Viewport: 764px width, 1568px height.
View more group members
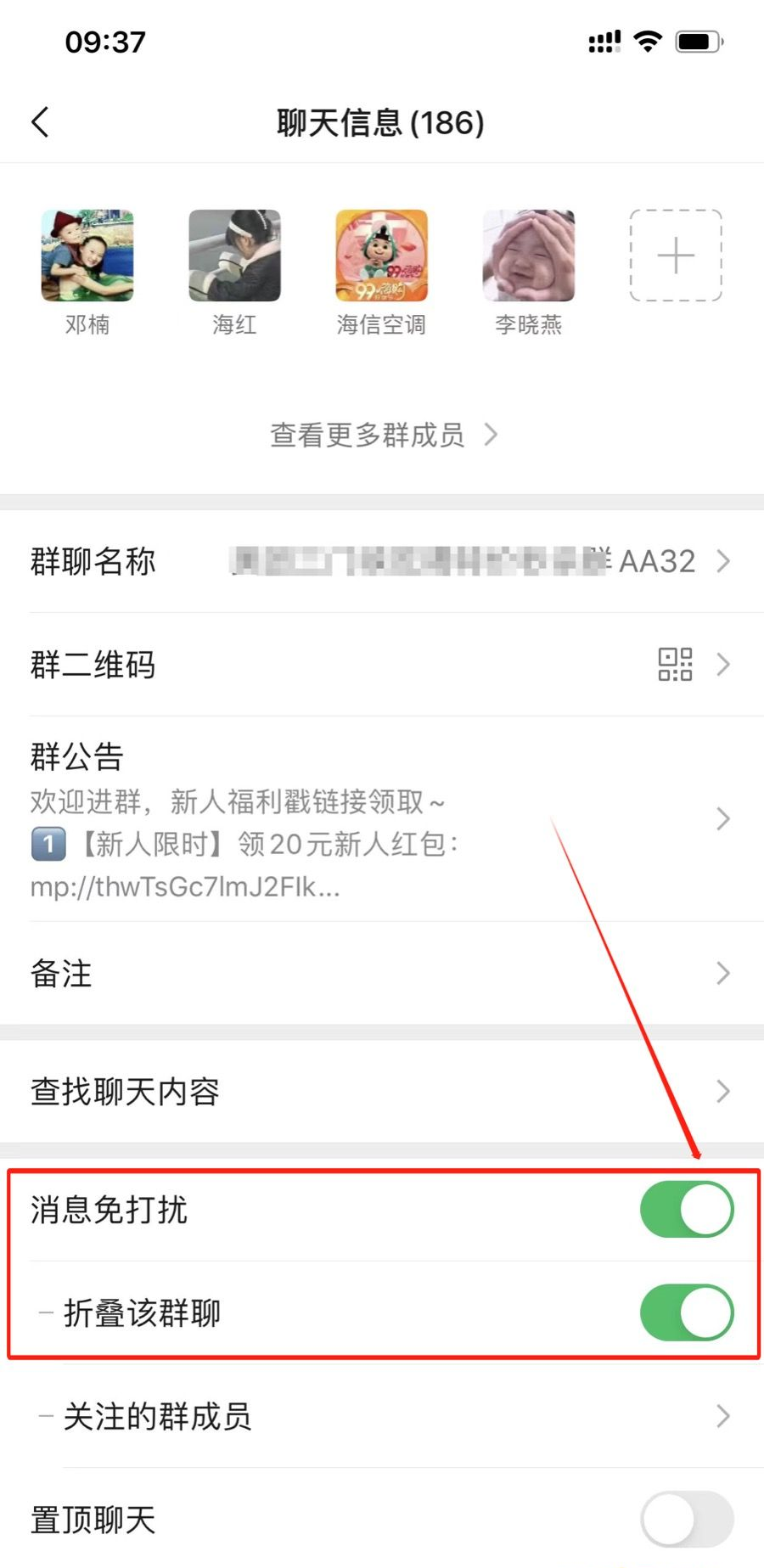point(382,435)
